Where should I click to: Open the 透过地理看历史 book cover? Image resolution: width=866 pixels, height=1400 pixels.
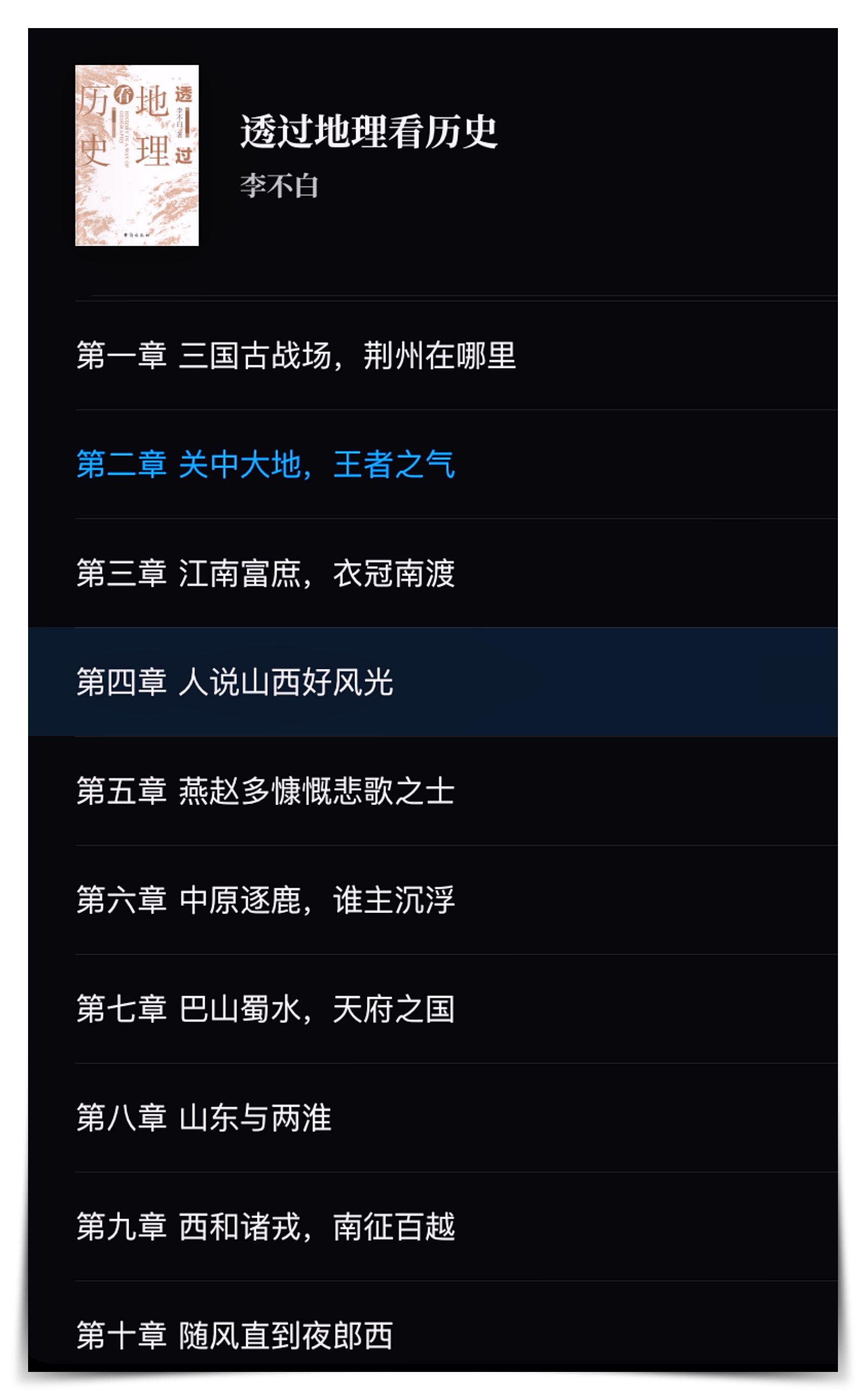(137, 155)
